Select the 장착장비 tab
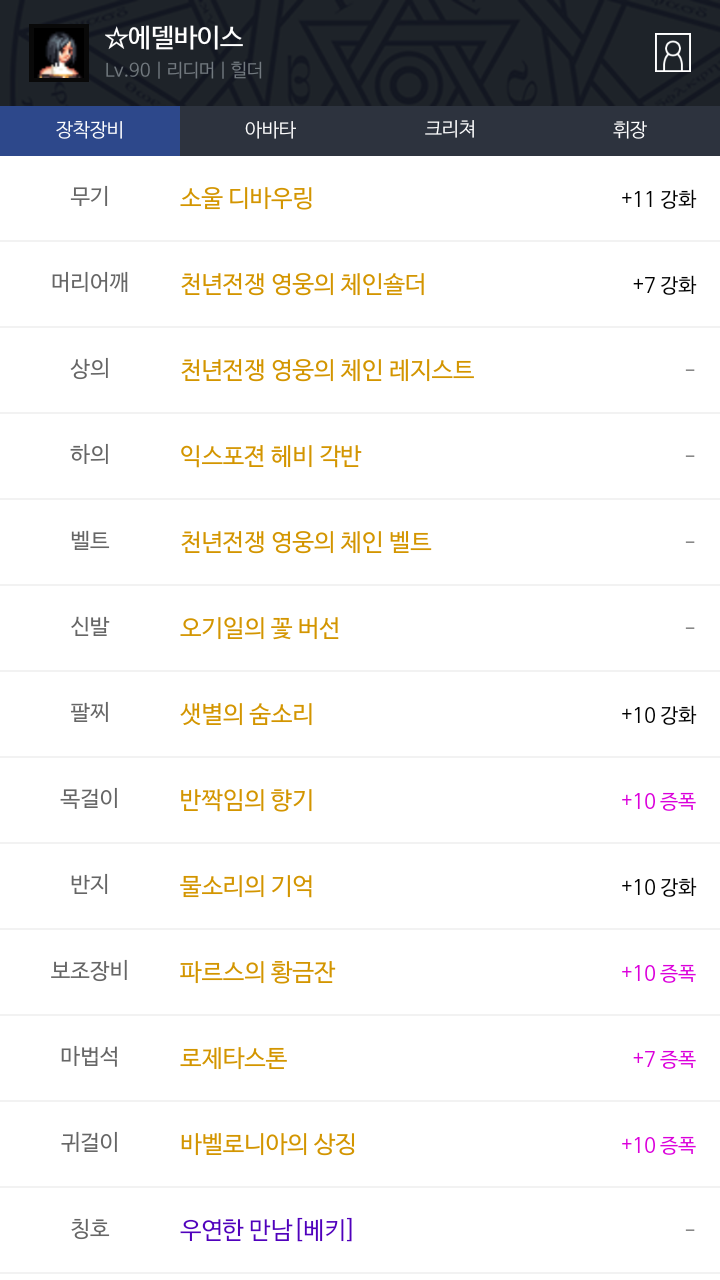Image resolution: width=720 pixels, height=1280 pixels. pos(90,130)
